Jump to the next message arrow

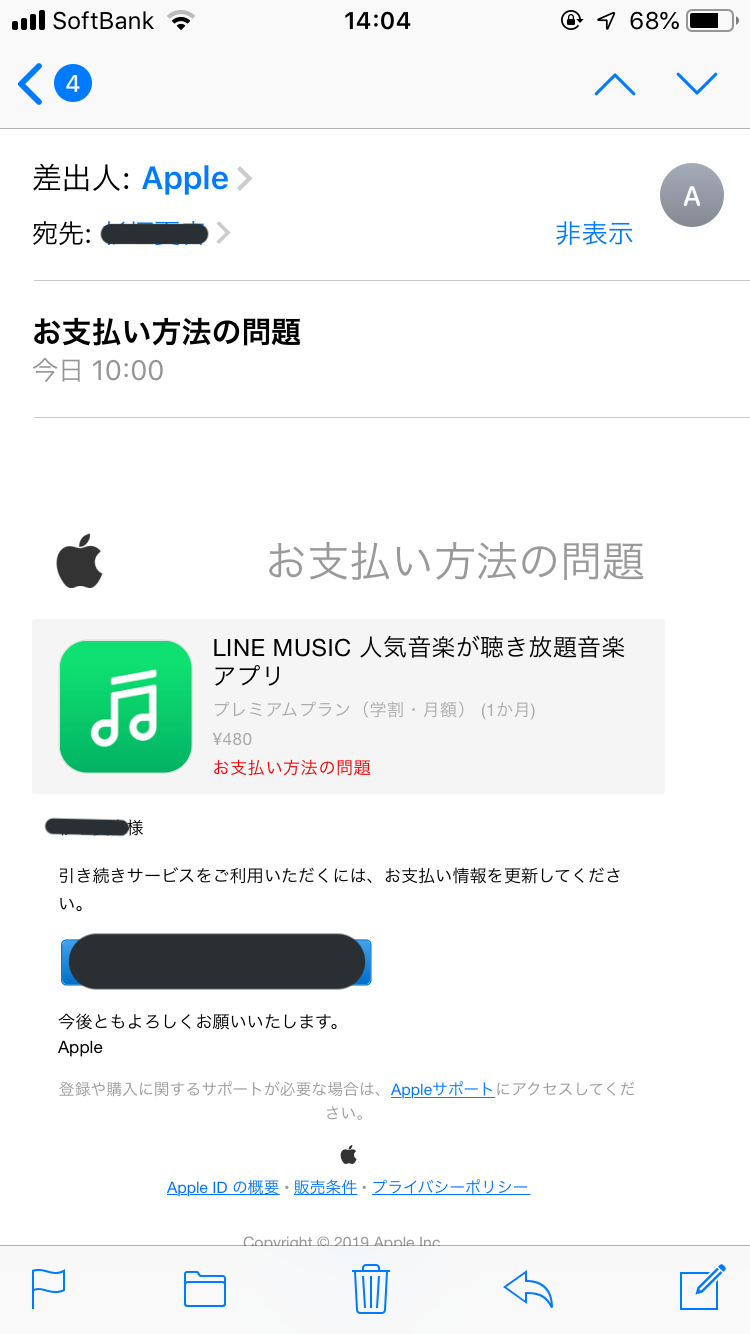click(x=697, y=84)
